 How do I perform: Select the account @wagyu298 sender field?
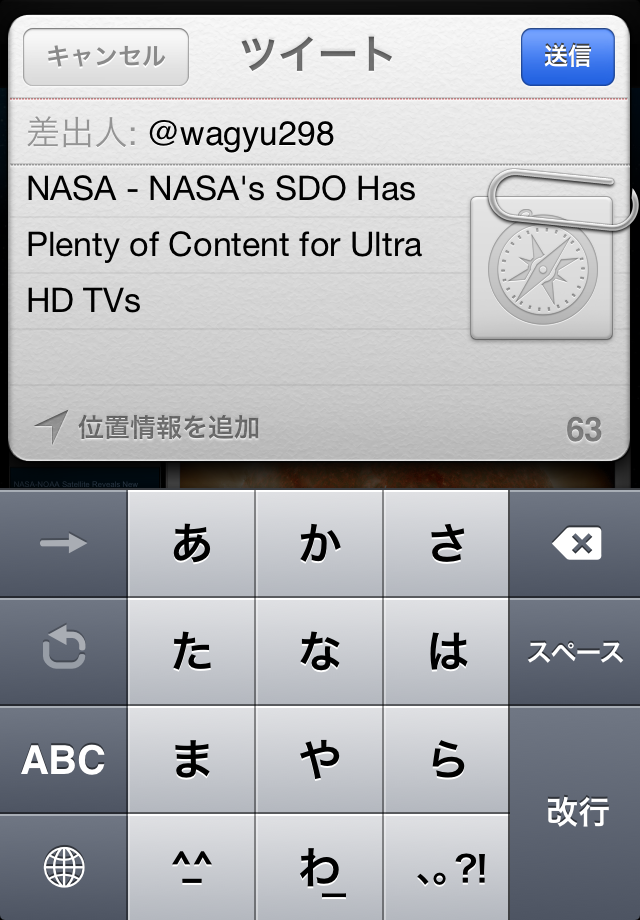pyautogui.click(x=240, y=134)
